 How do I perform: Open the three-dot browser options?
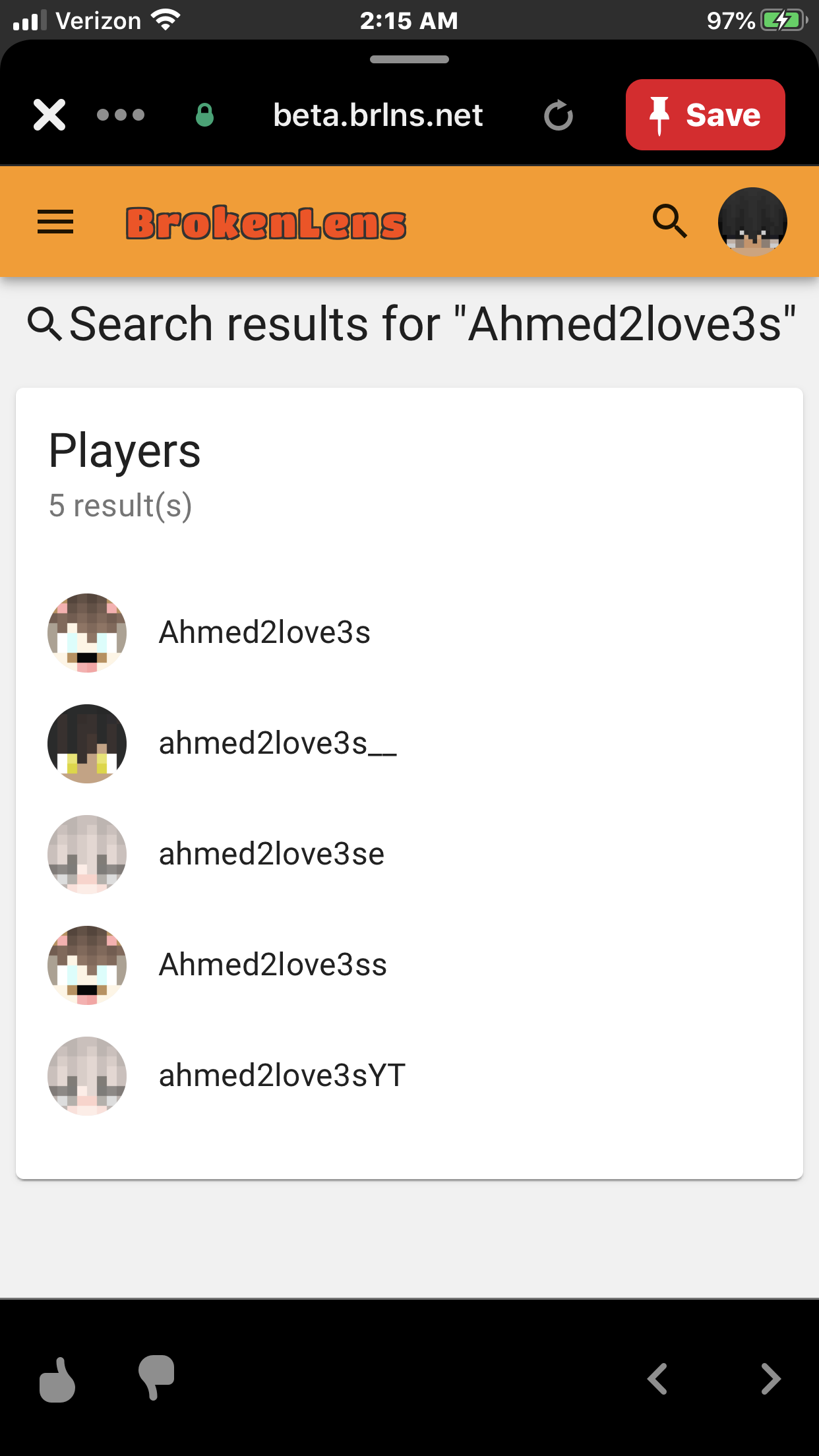tap(121, 115)
